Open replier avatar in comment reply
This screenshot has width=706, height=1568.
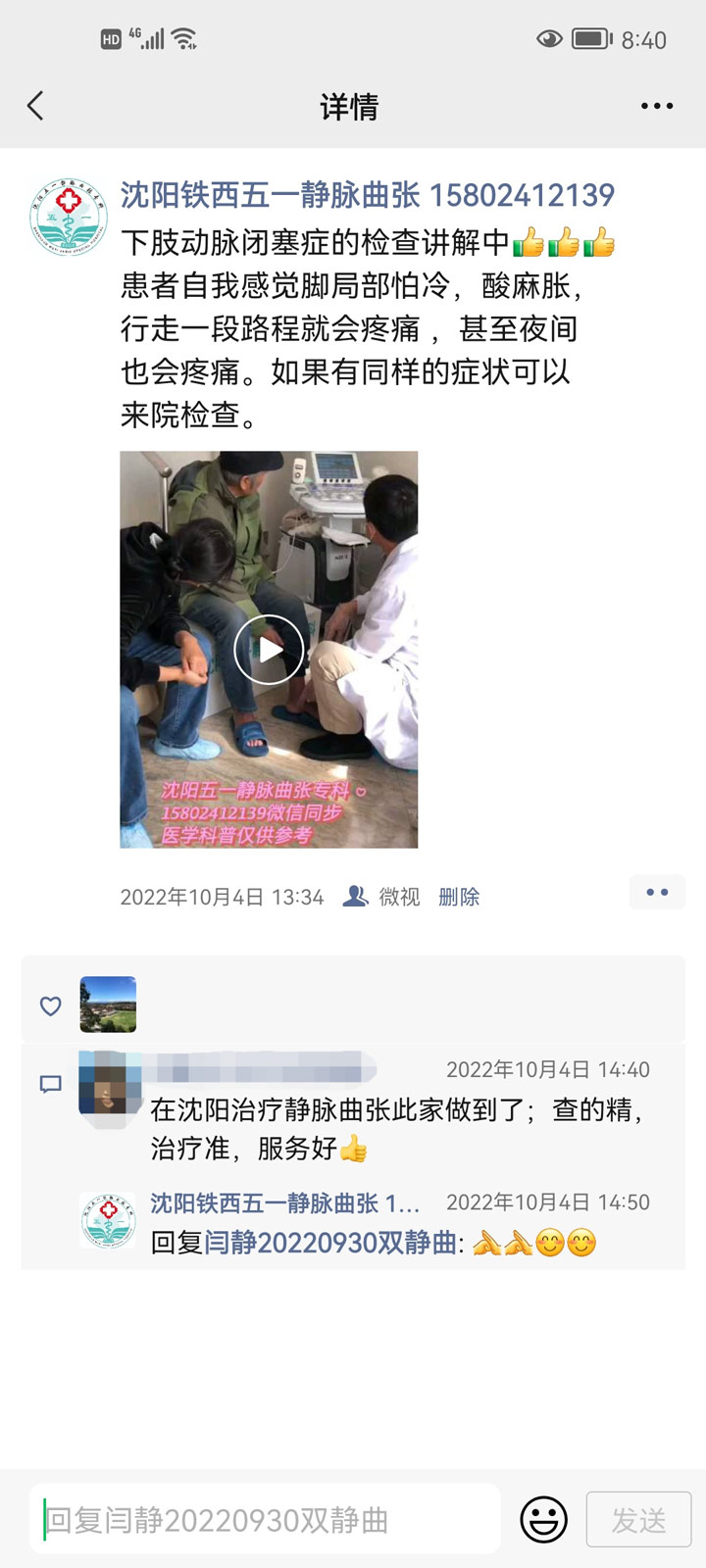[108, 1221]
